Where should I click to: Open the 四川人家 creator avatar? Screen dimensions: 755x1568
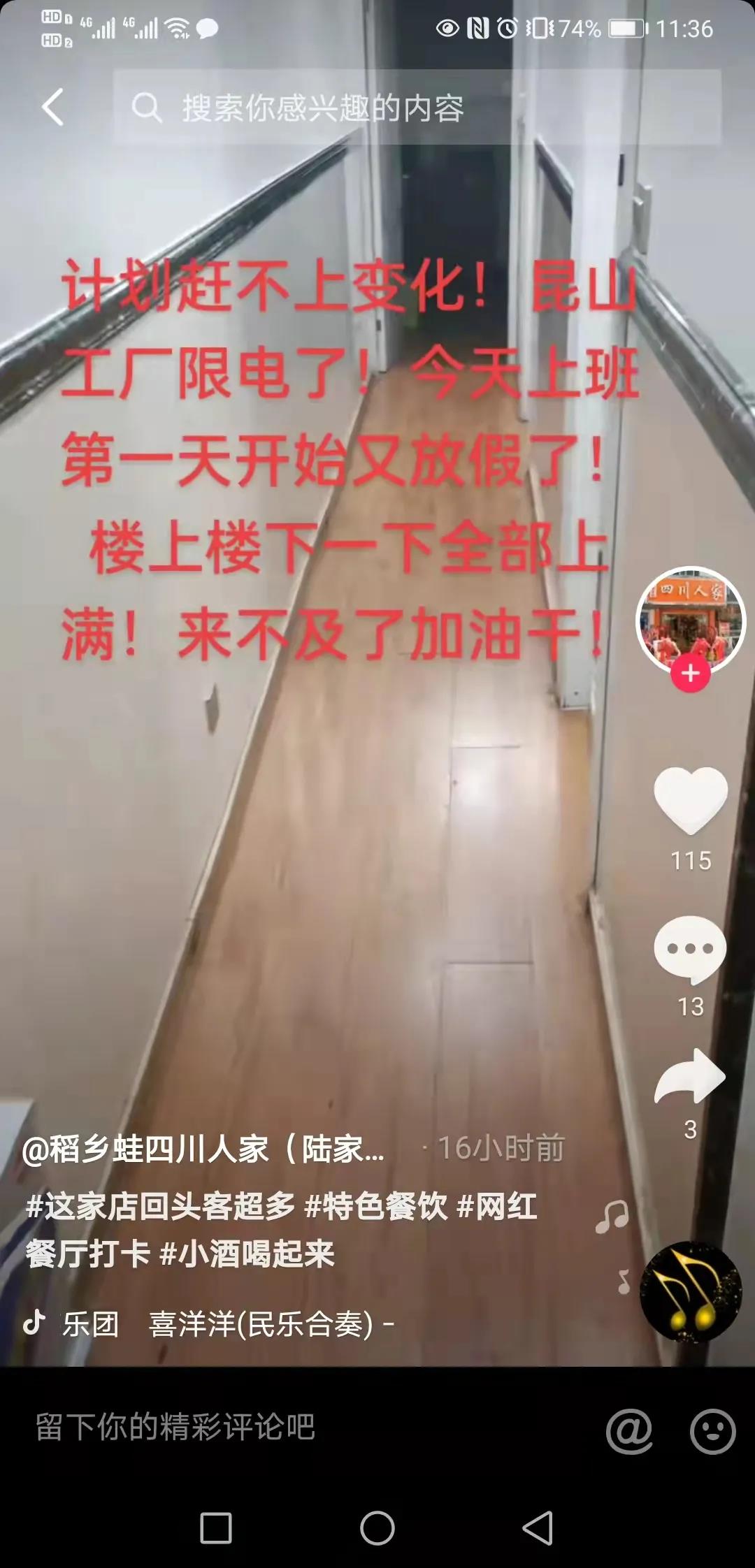pos(690,619)
